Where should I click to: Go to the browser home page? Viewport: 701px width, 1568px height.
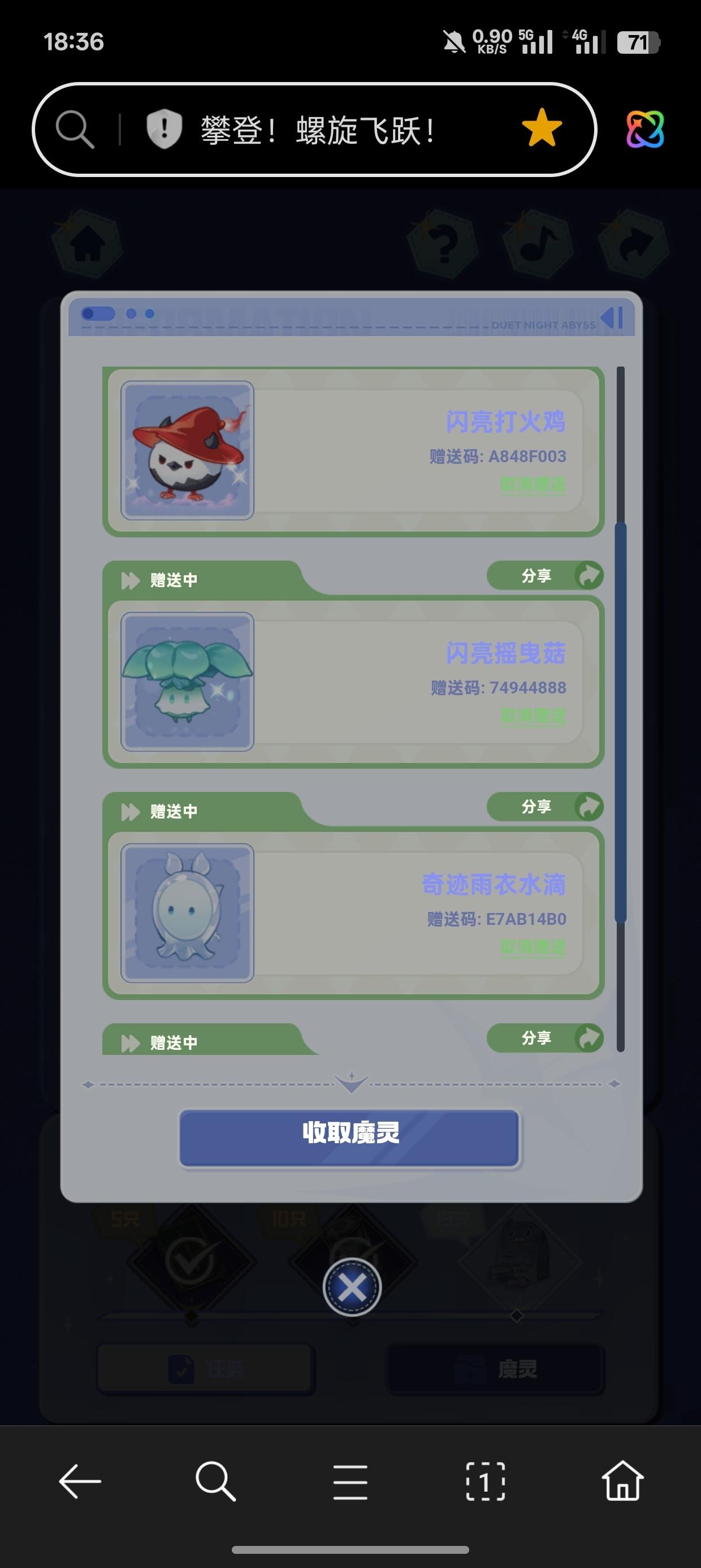pyautogui.click(x=622, y=1481)
